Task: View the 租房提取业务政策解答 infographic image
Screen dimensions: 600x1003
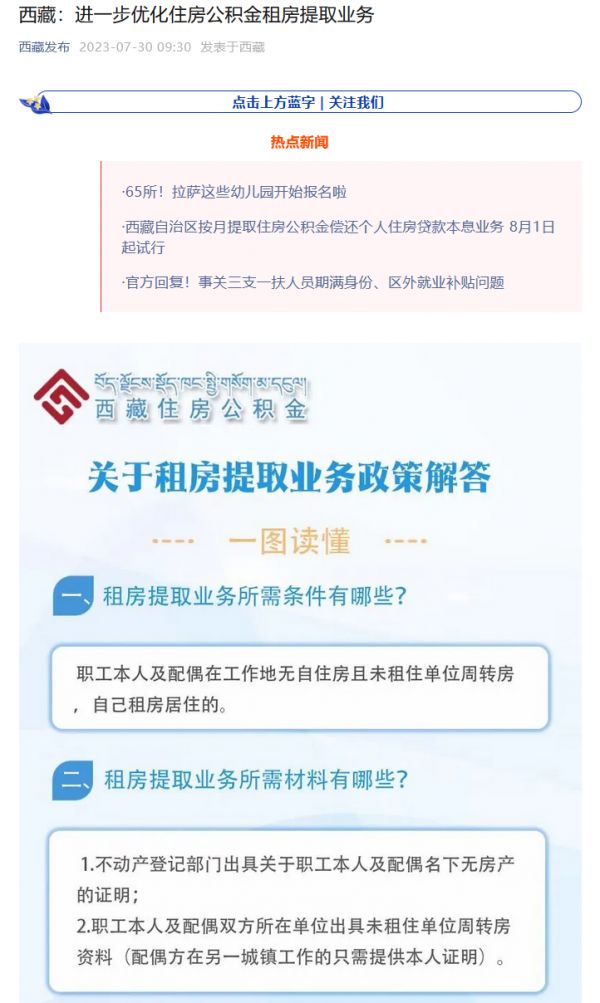Action: (x=300, y=670)
